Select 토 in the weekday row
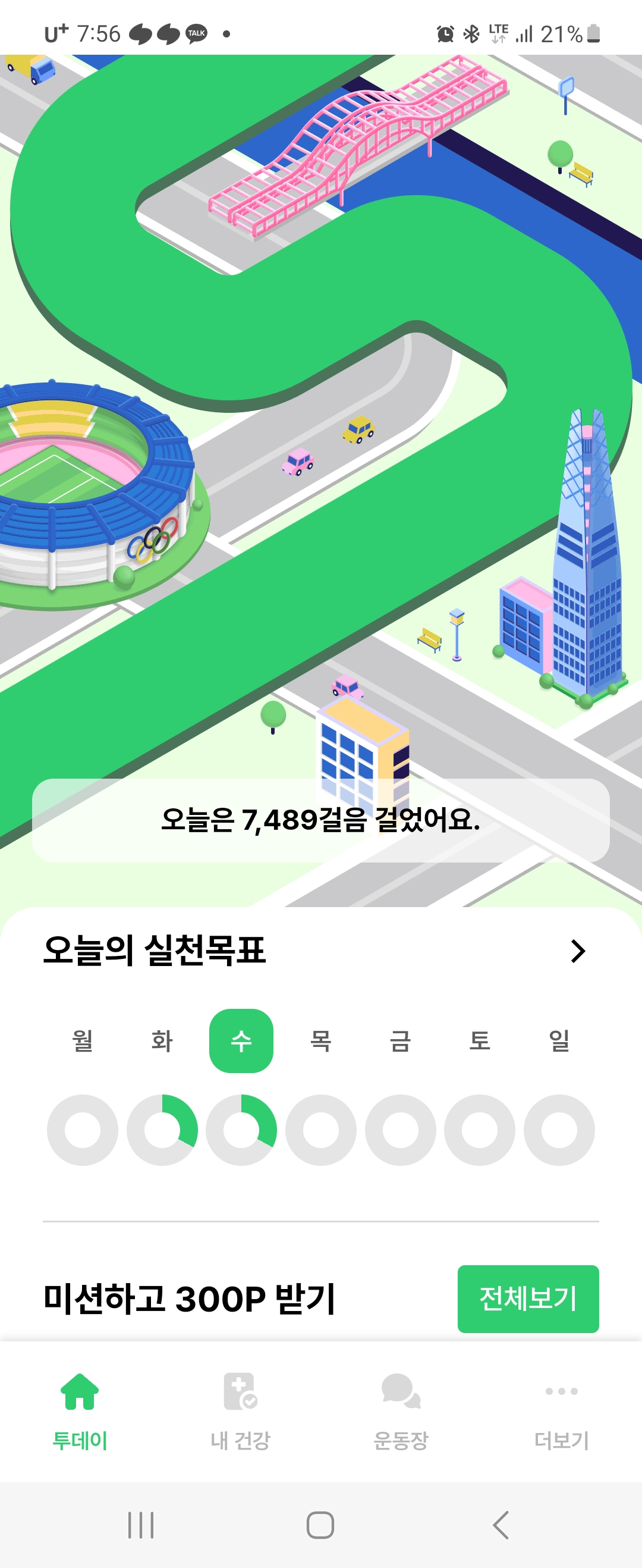 pos(480,1040)
